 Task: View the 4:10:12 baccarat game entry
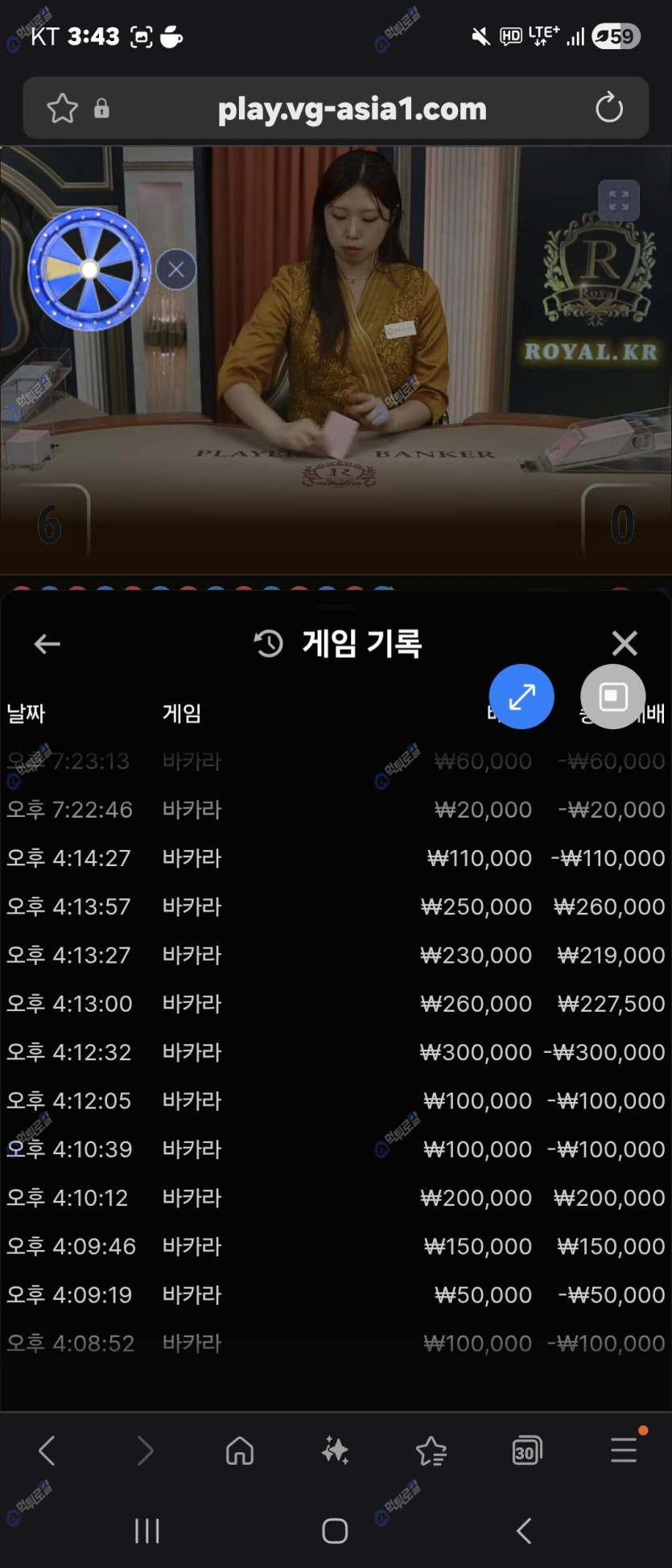(x=335, y=1198)
